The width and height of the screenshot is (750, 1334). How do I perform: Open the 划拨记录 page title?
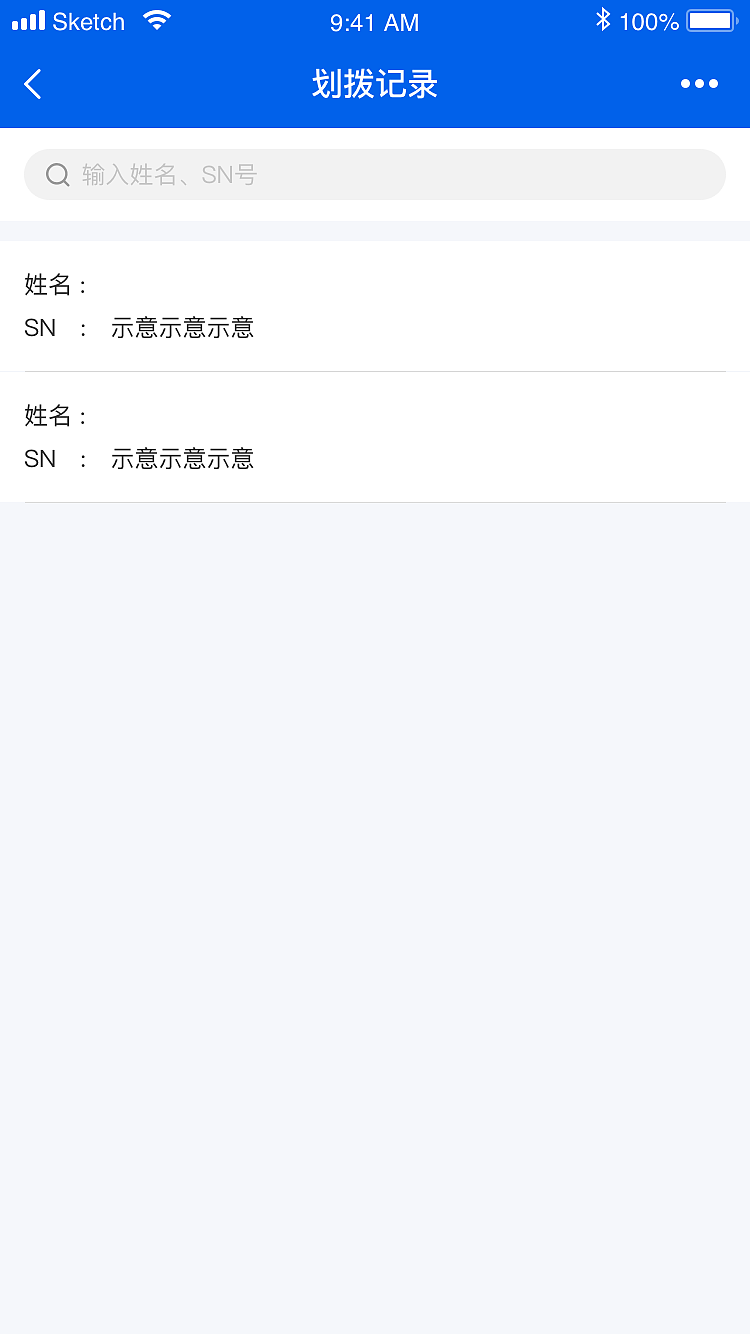[375, 84]
